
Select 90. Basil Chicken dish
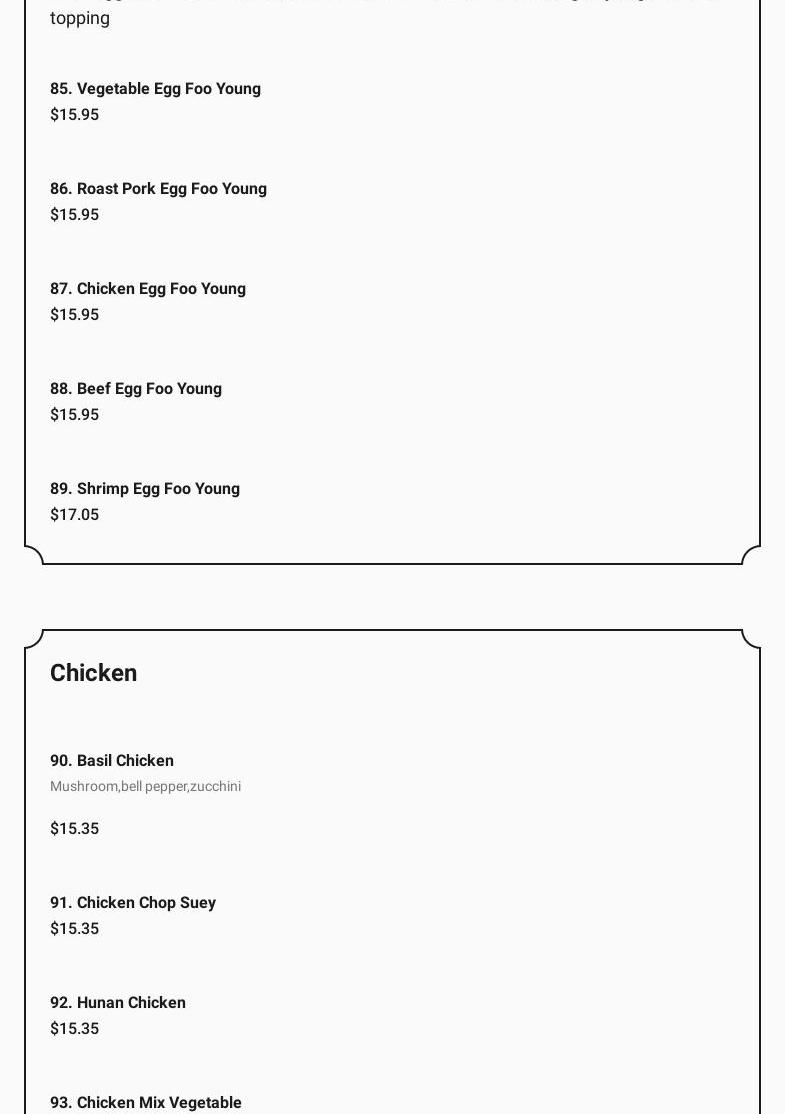(x=112, y=761)
